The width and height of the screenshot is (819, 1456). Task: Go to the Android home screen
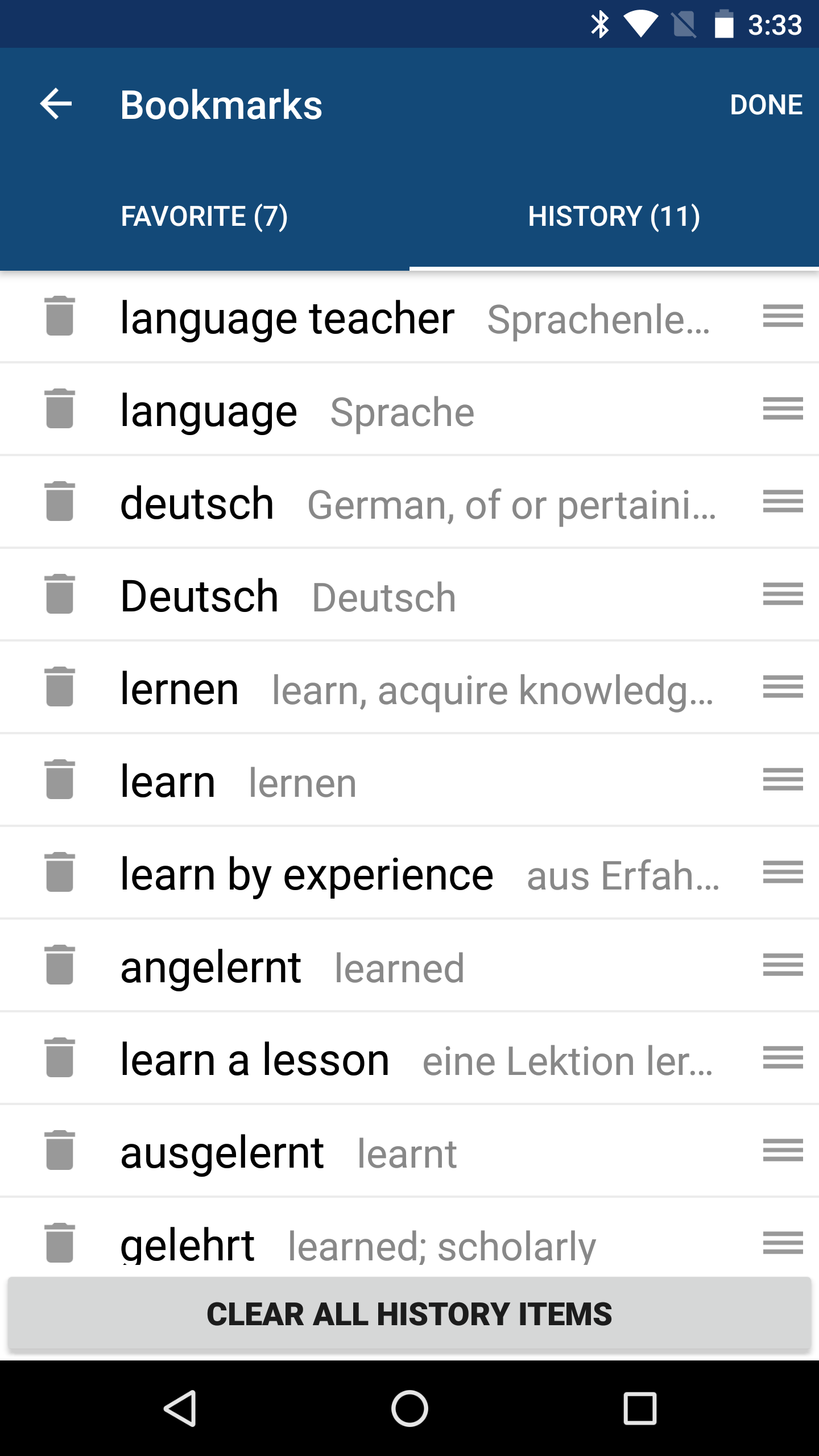click(409, 1409)
